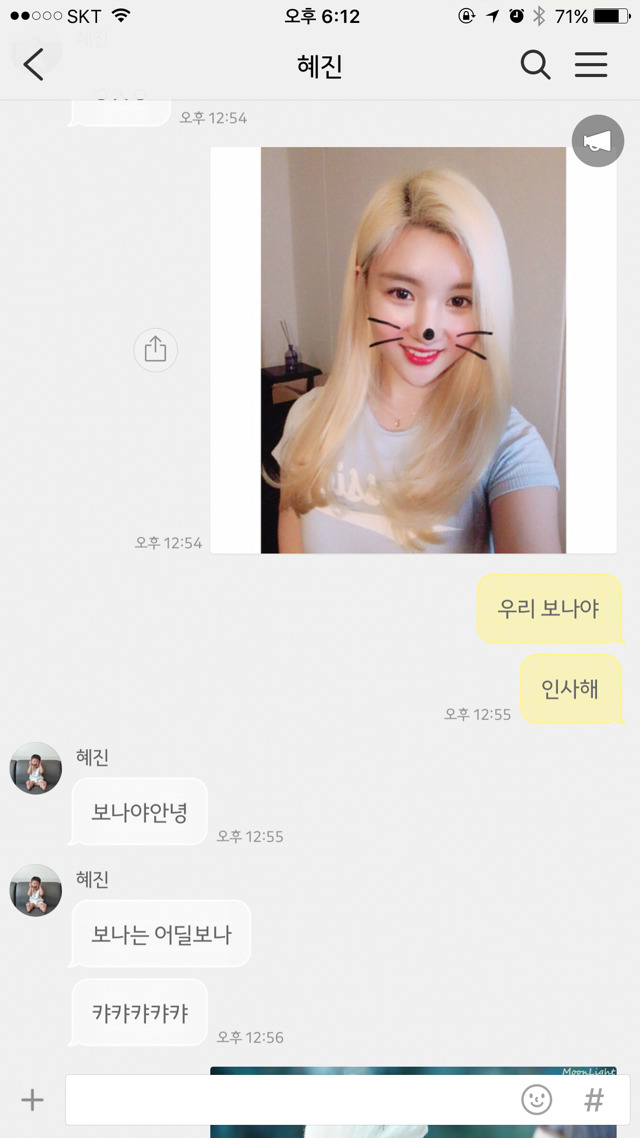640x1138 pixels.
Task: View 혜진's profile picture beside 보나야안녕
Action: [x=36, y=768]
